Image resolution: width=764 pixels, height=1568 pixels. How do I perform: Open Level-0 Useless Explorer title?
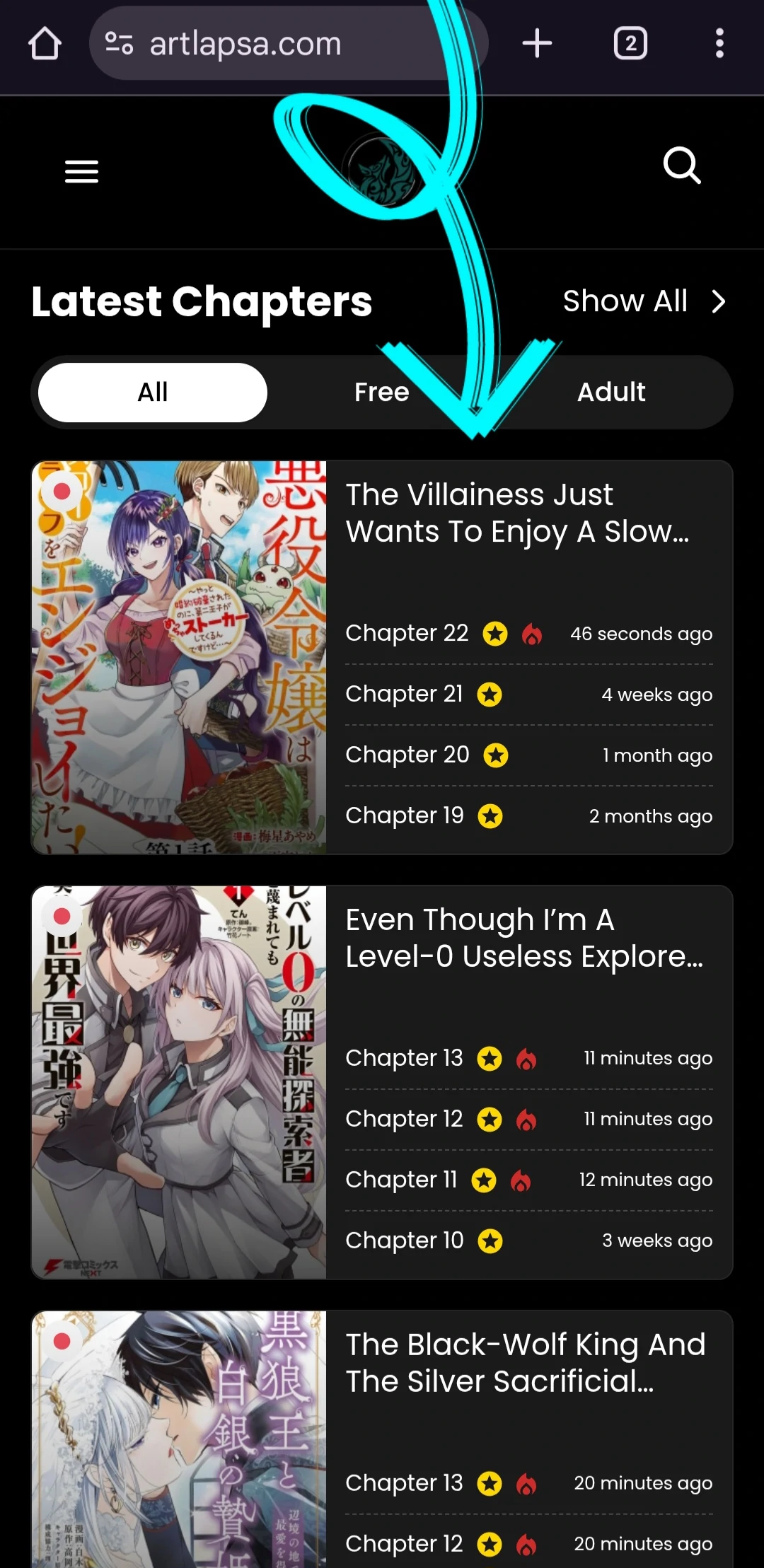coord(523,938)
